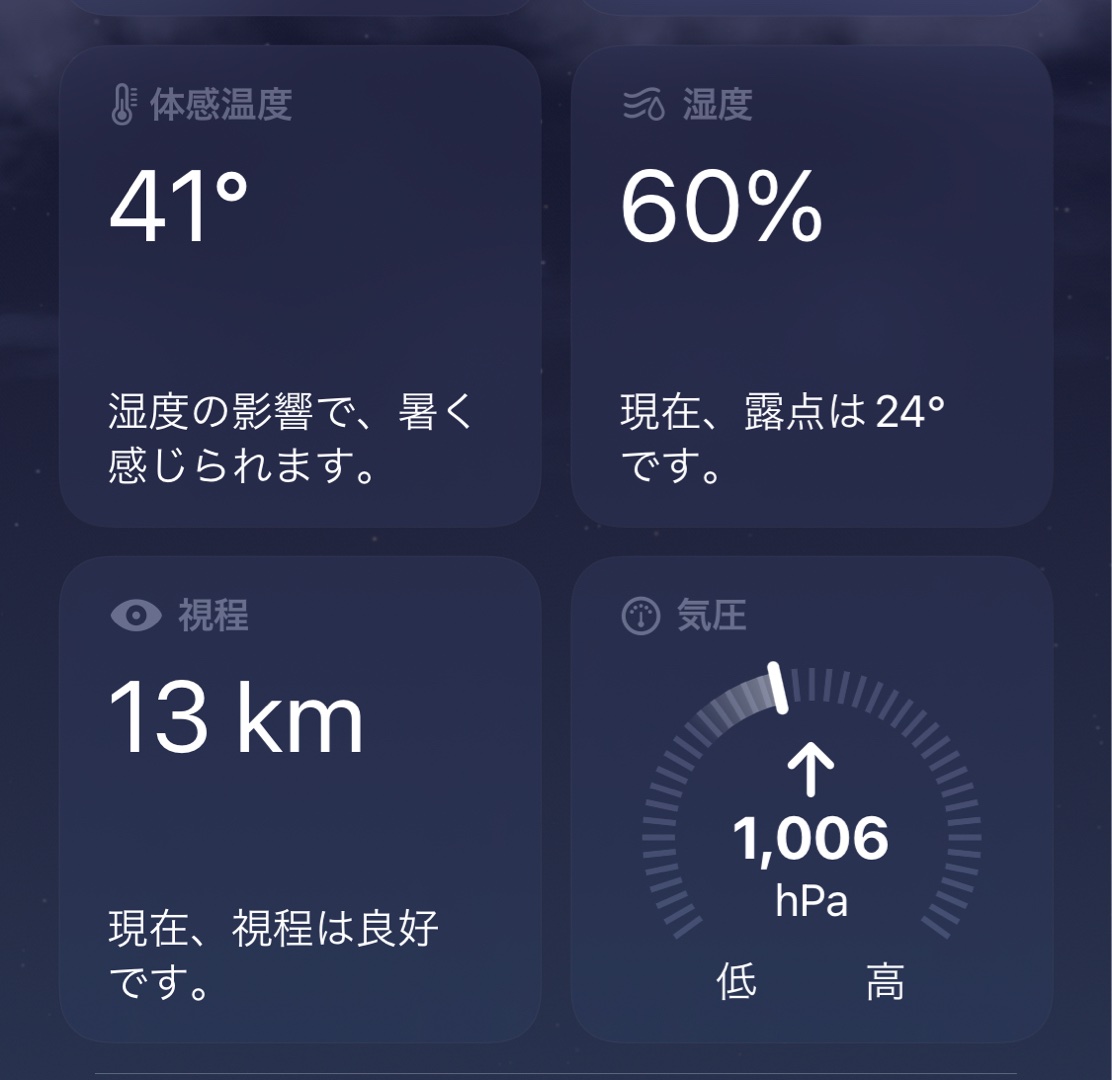Open the 気圧 pressure card
This screenshot has height=1080, width=1112.
pos(811,800)
